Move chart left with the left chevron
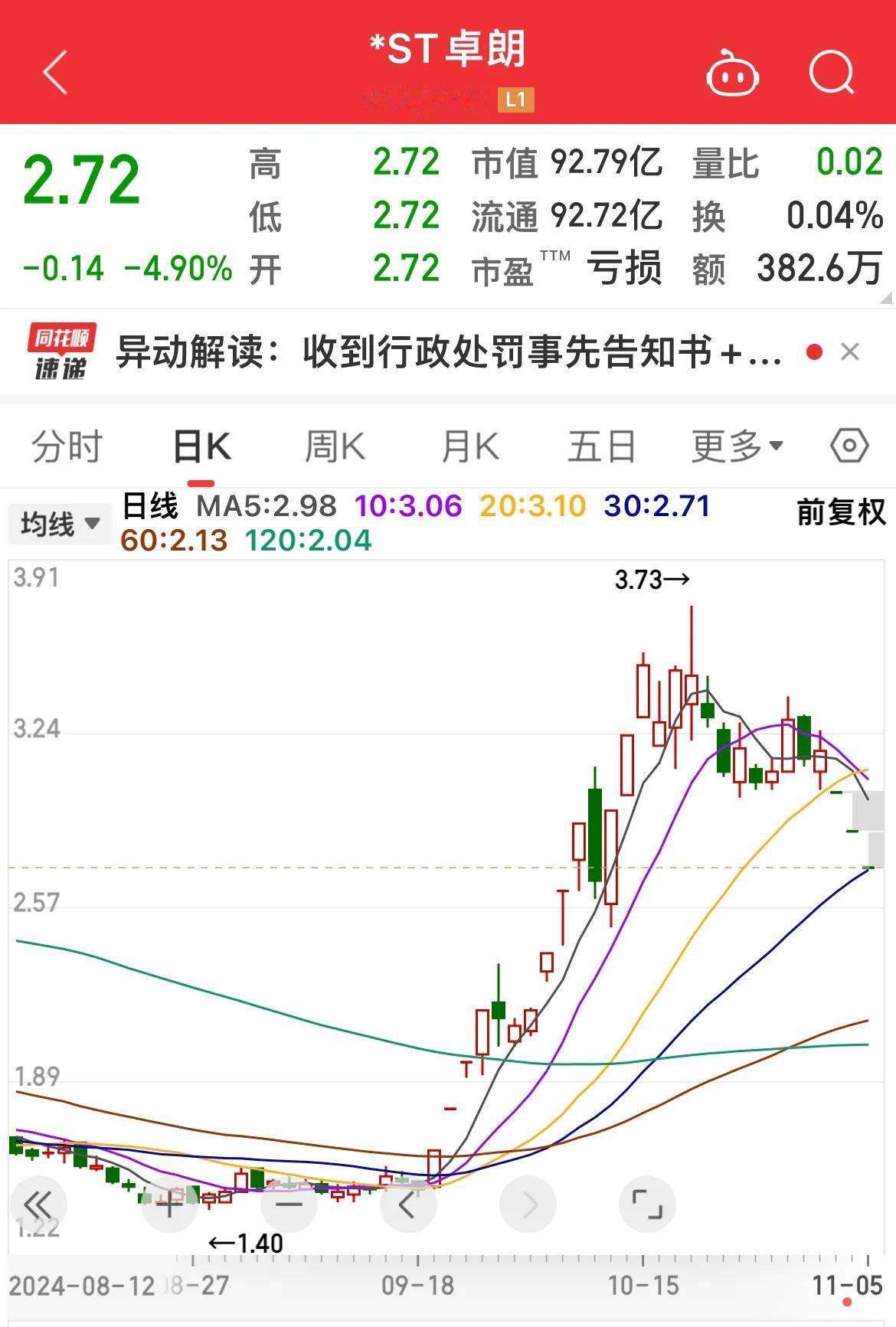This screenshot has height=1327, width=896. click(408, 1205)
